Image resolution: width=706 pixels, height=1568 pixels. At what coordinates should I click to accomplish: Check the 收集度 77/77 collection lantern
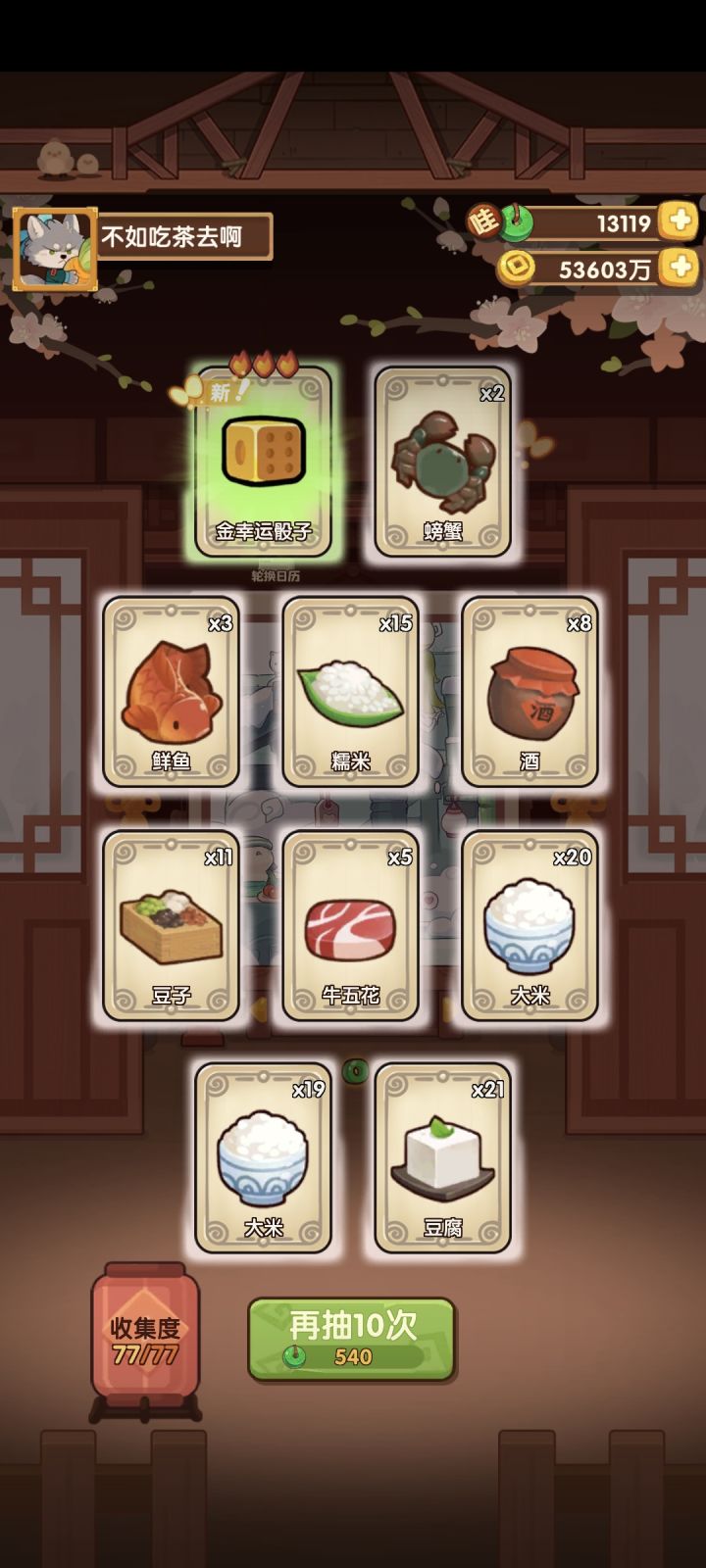143,1343
